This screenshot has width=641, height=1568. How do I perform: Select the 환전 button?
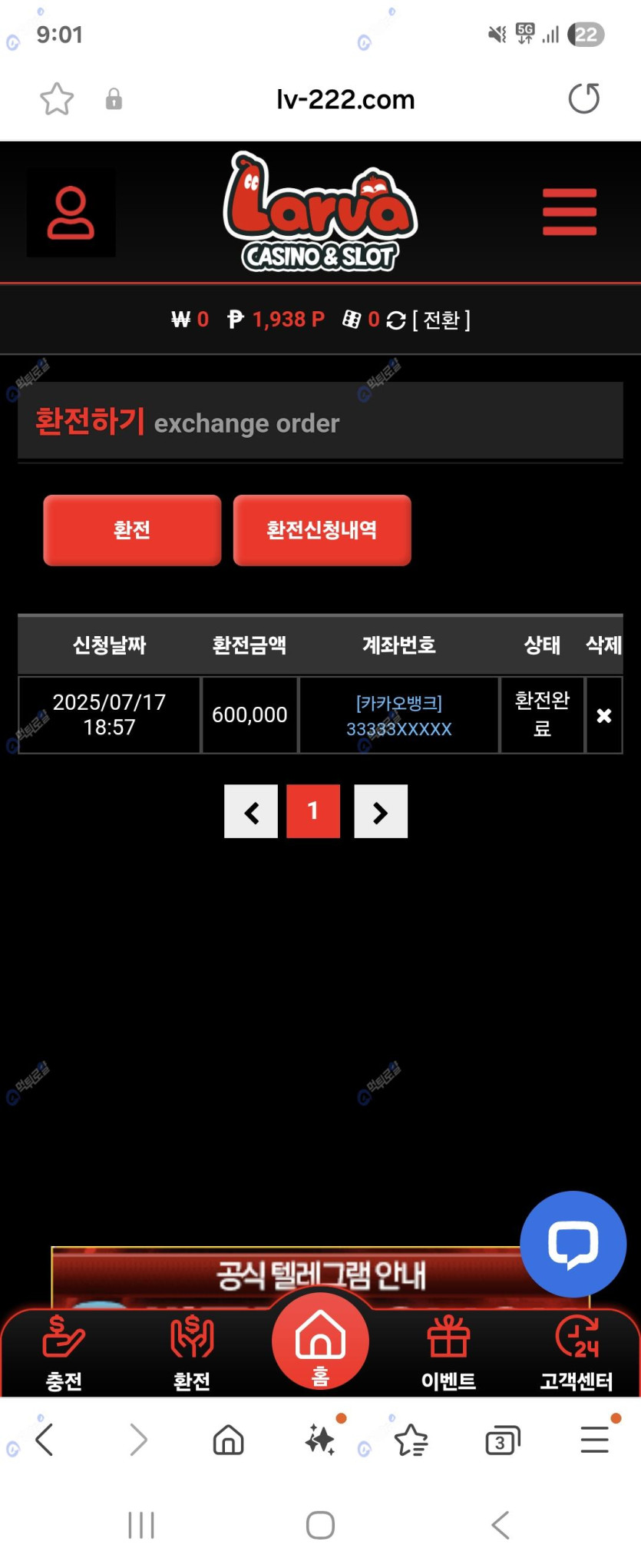click(x=132, y=530)
